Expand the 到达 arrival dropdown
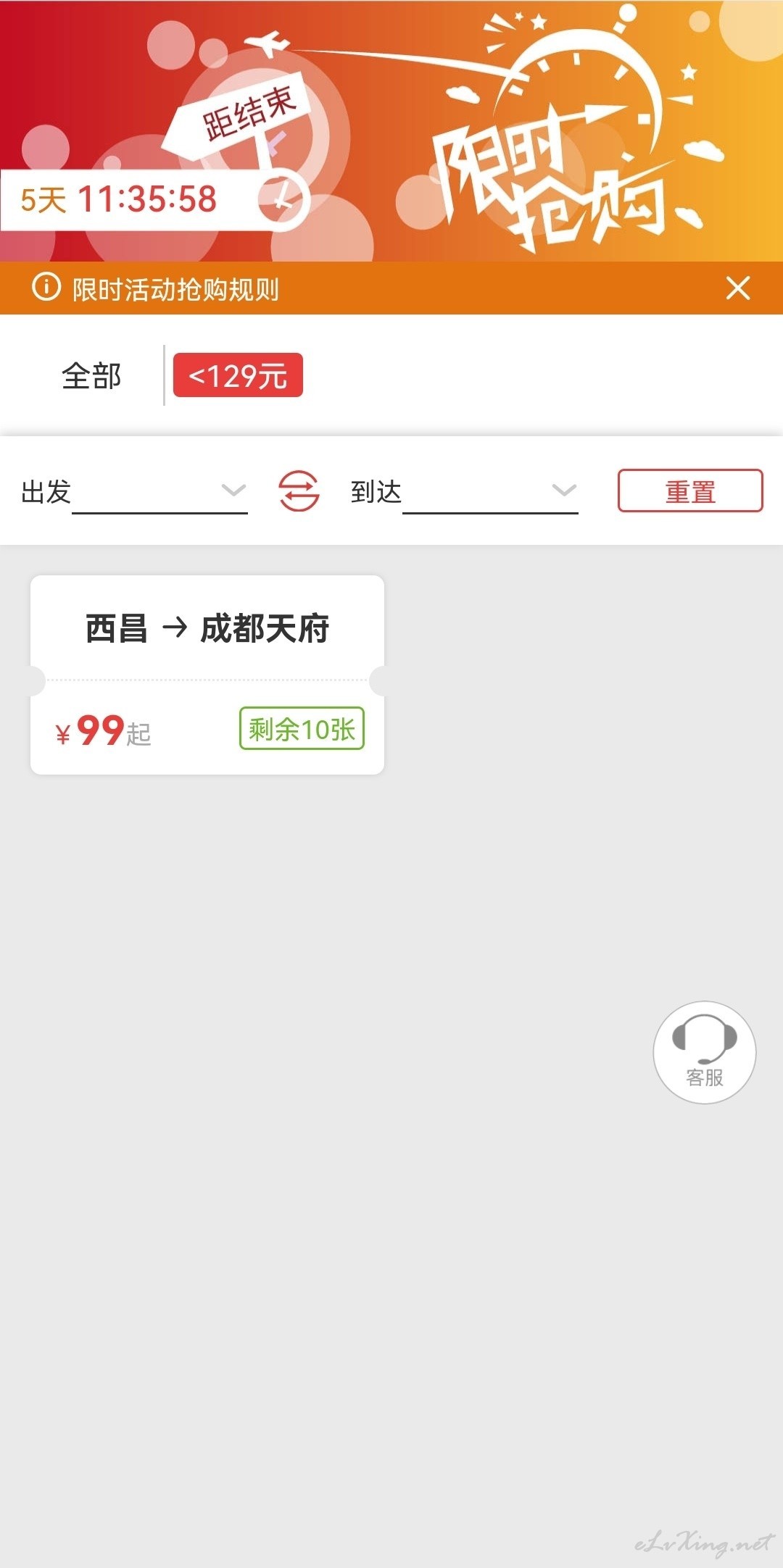The width and height of the screenshot is (783, 1568). [490, 491]
